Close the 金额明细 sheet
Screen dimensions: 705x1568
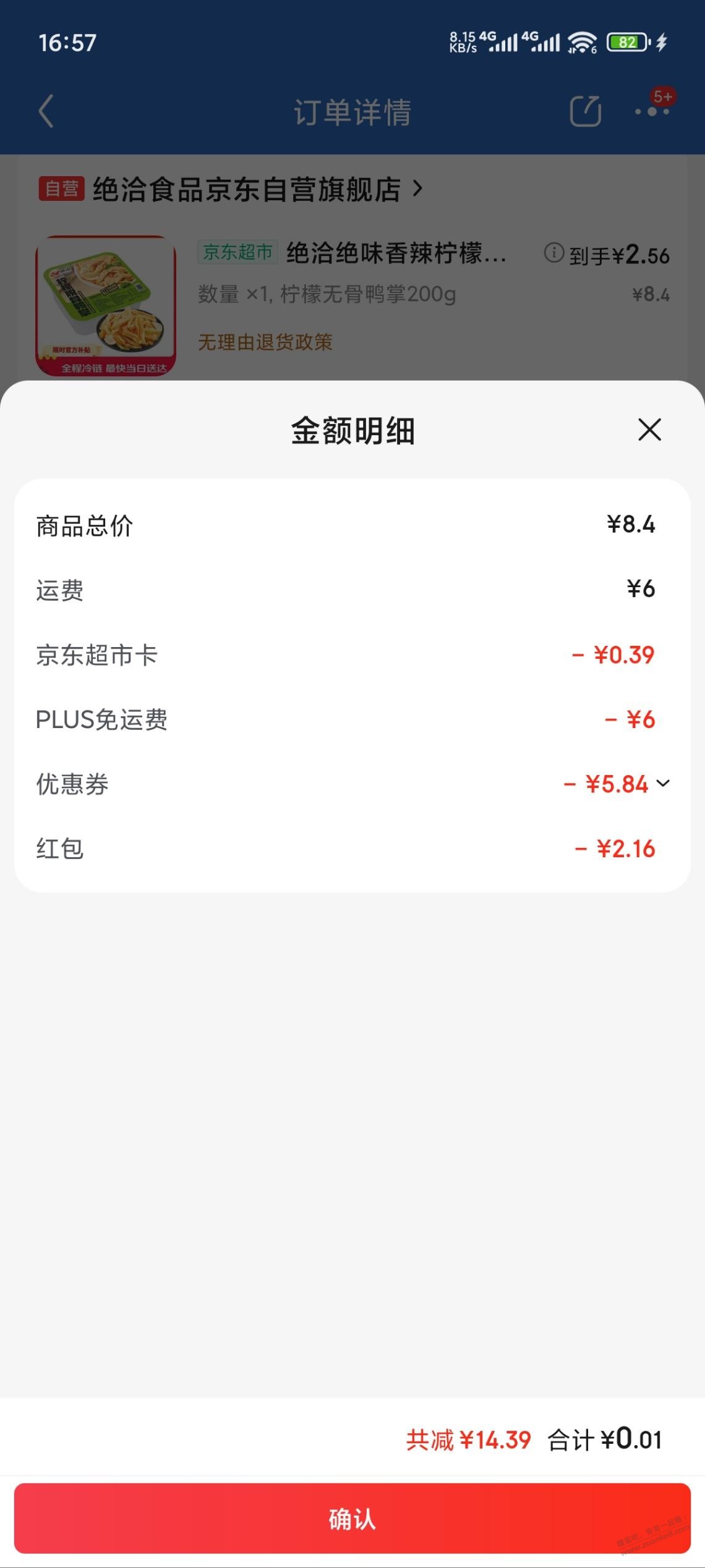pyautogui.click(x=649, y=430)
